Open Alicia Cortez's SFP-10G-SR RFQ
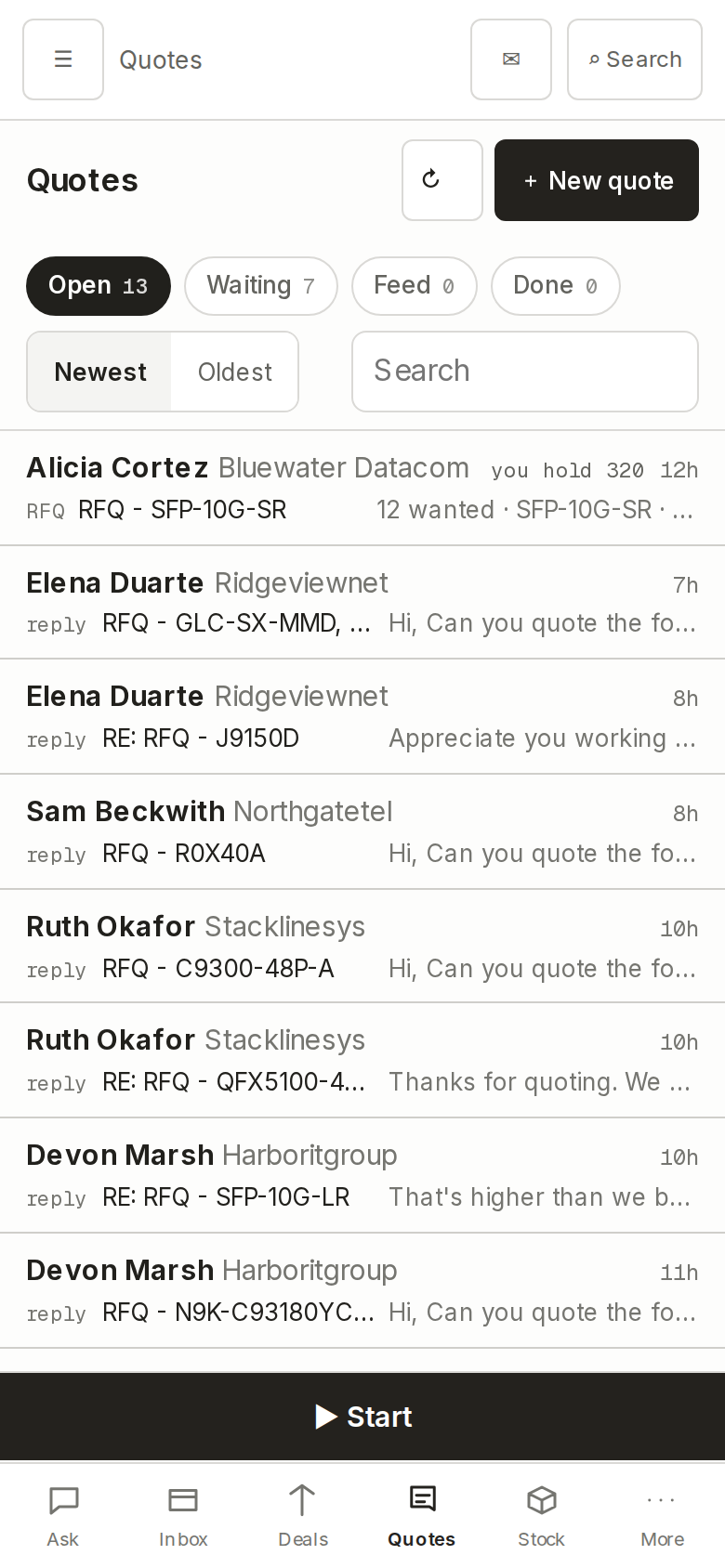The image size is (725, 1568). 362,489
